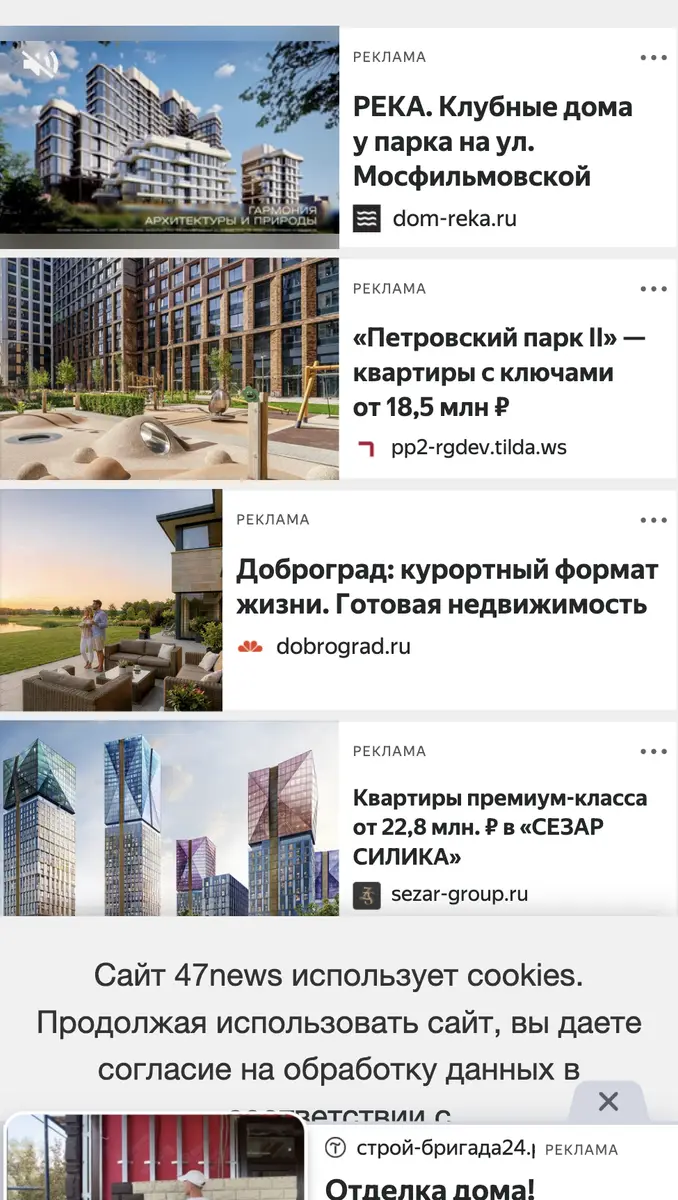Open options menu on the sezar-group.ru ad

[654, 751]
